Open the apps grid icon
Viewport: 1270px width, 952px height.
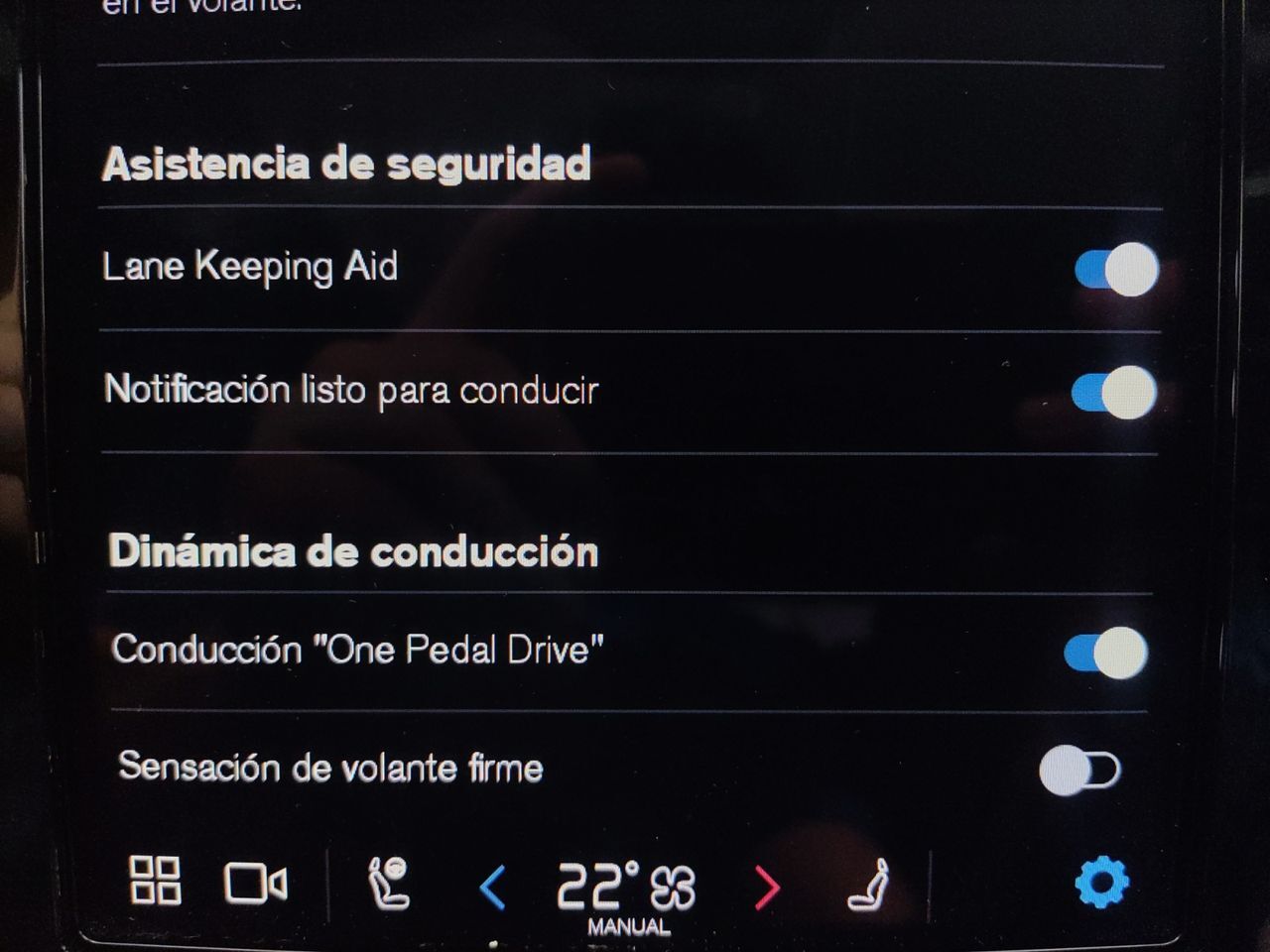pos(156,881)
